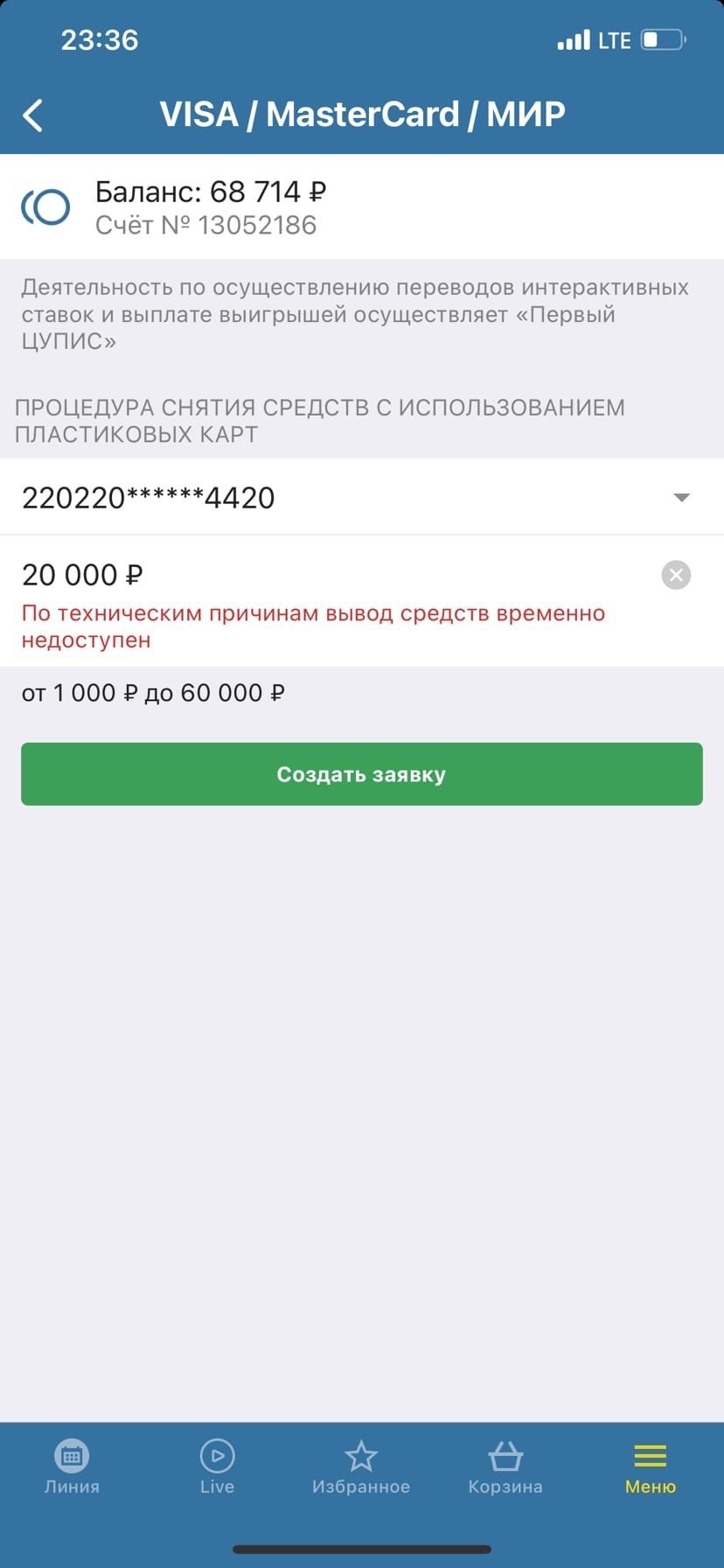Go back using the header arrow
The height and width of the screenshot is (1568, 724).
pos(33,115)
